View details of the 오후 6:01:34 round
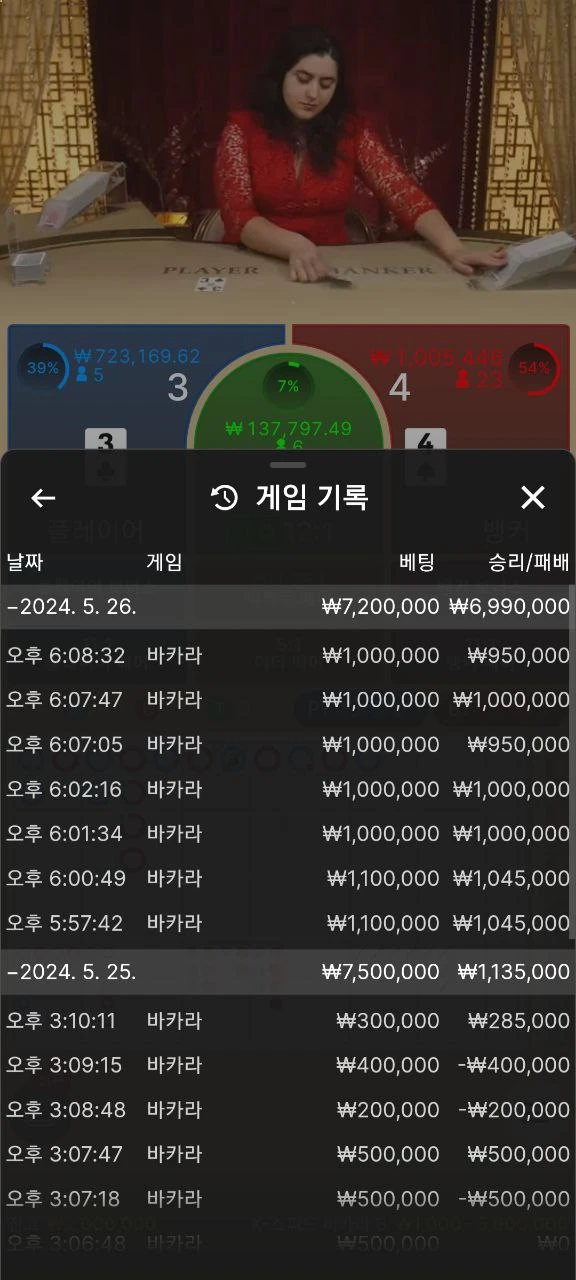The width and height of the screenshot is (576, 1280). [286, 834]
